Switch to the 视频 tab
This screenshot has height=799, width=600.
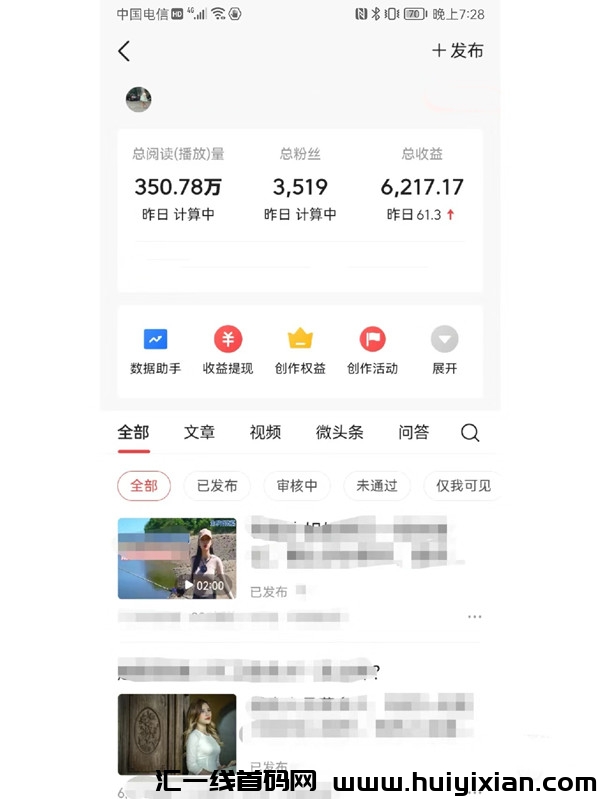pyautogui.click(x=265, y=432)
